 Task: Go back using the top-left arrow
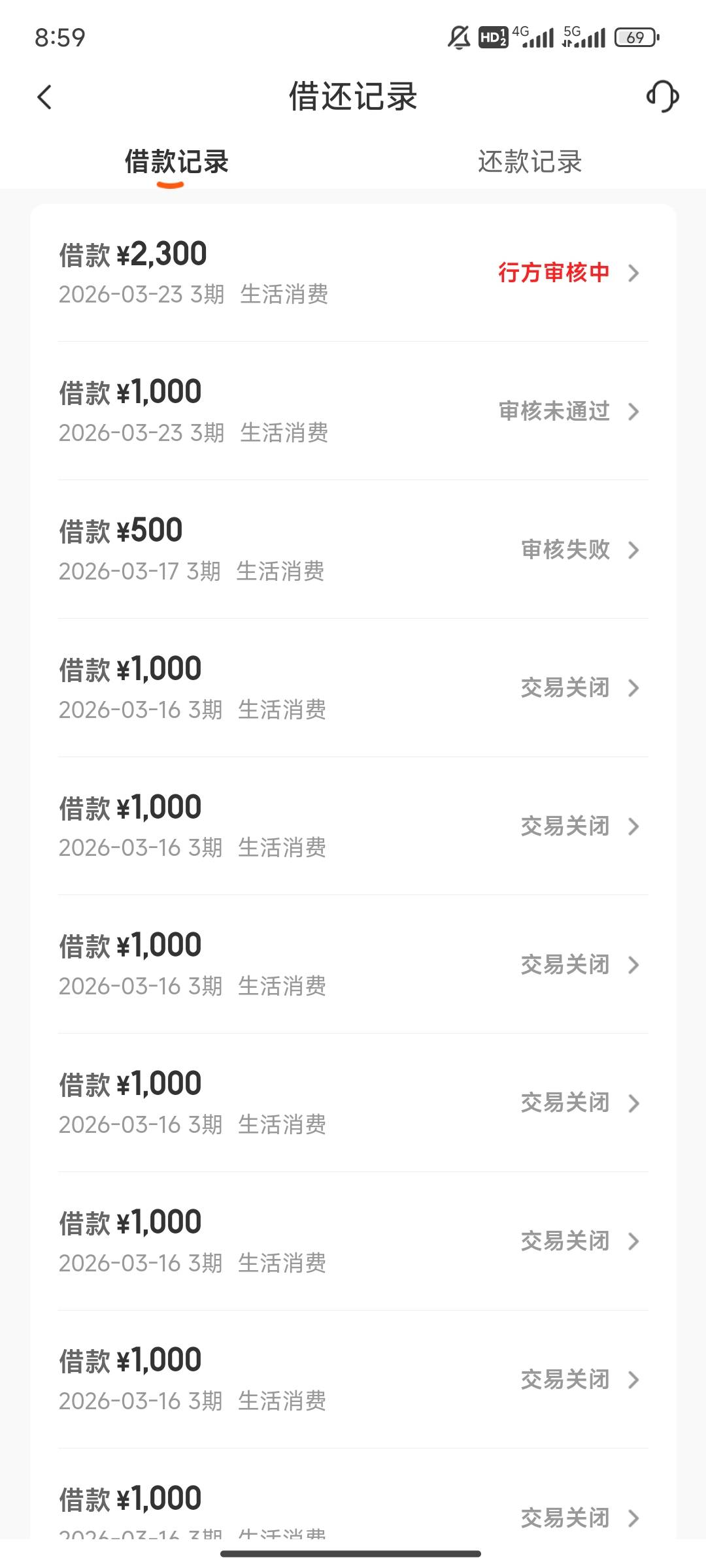coord(44,97)
